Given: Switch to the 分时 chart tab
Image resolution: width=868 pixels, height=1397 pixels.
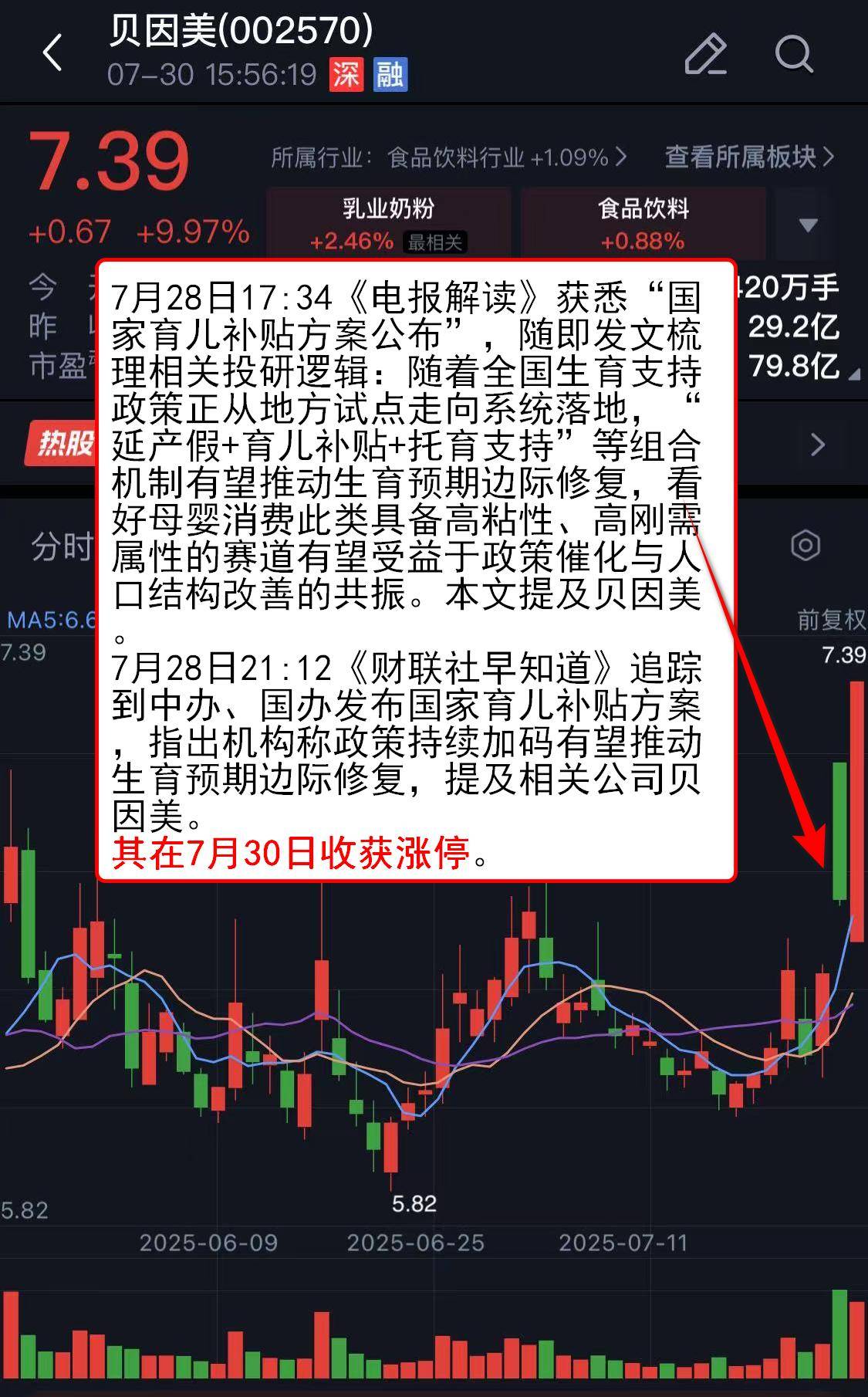Looking at the screenshot, I should click(x=62, y=546).
